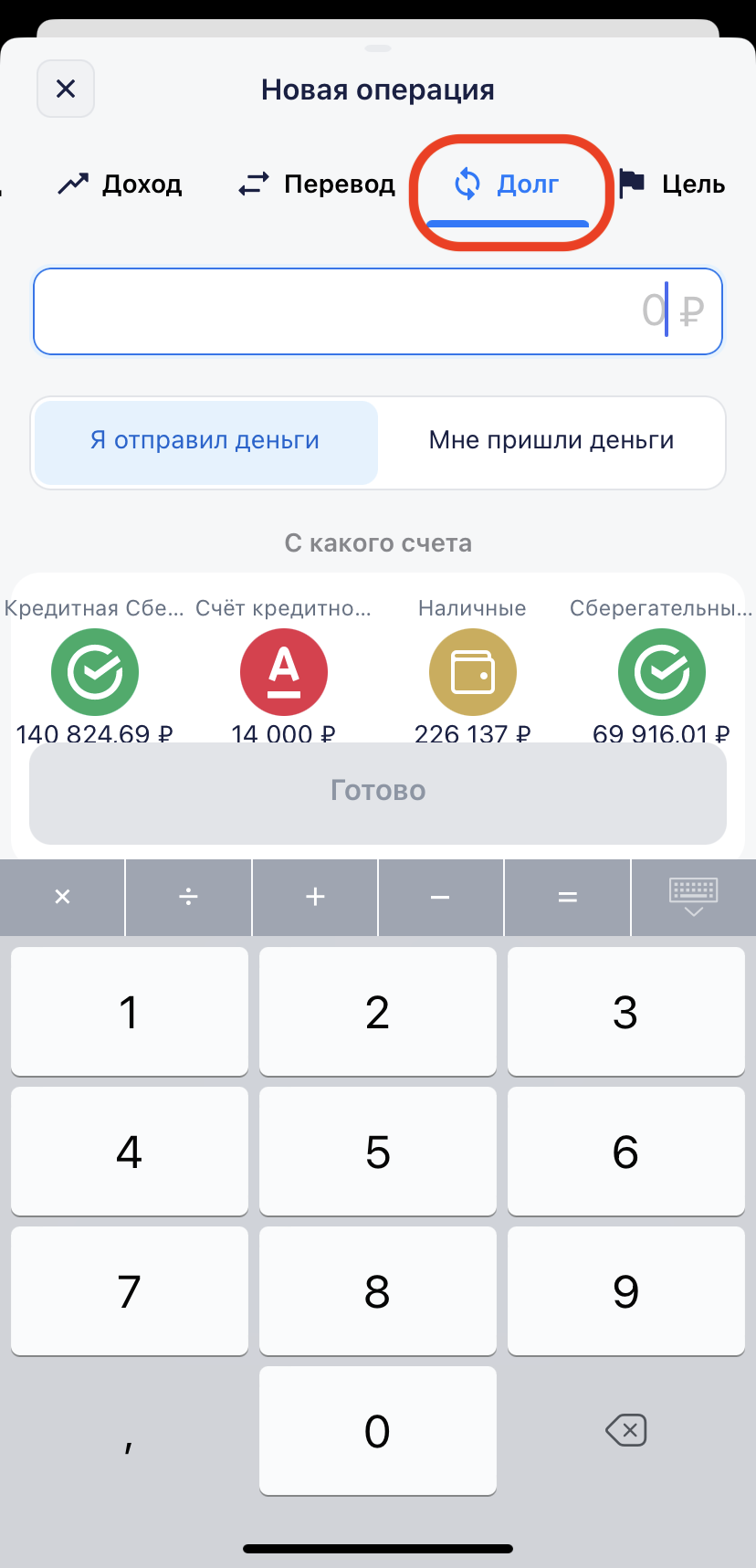Screen dimensions: 756x1568
Task: Hide the keyboard with the collapse icon
Action: (693, 895)
